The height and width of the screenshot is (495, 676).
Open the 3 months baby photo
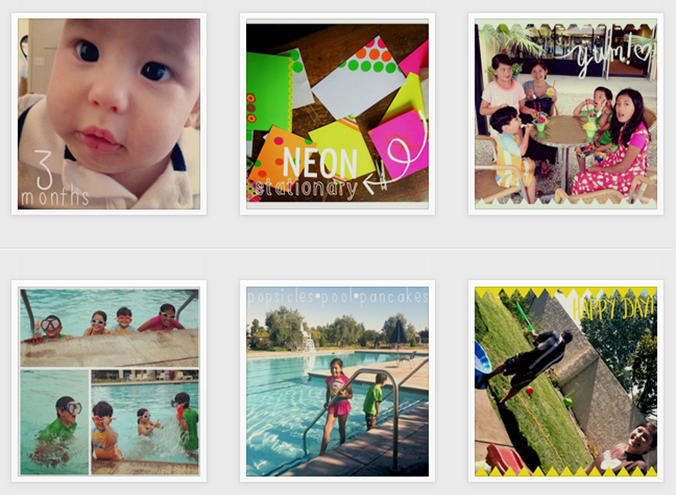coord(109,113)
